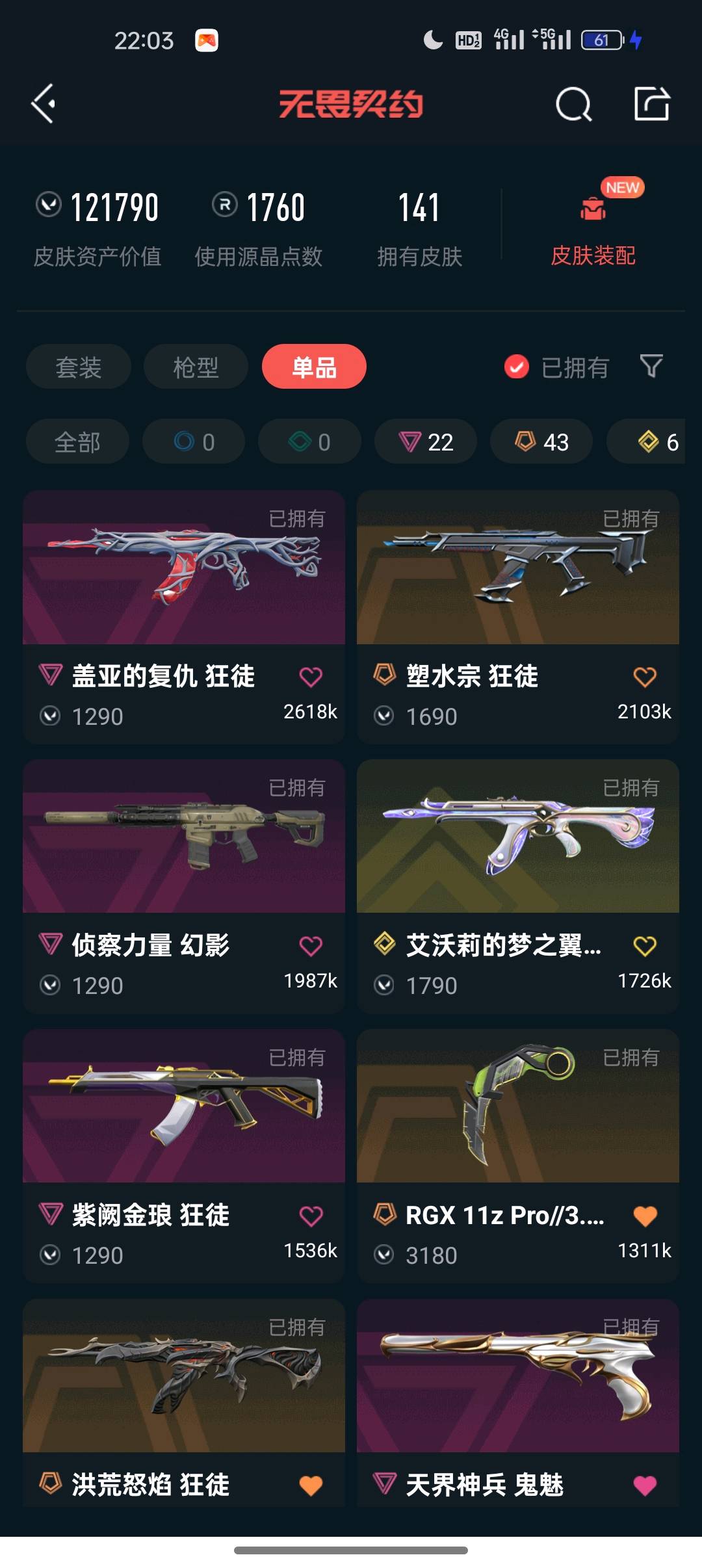
Task: Favorite the 艾沃莉的梦之翼 skin
Action: [645, 947]
